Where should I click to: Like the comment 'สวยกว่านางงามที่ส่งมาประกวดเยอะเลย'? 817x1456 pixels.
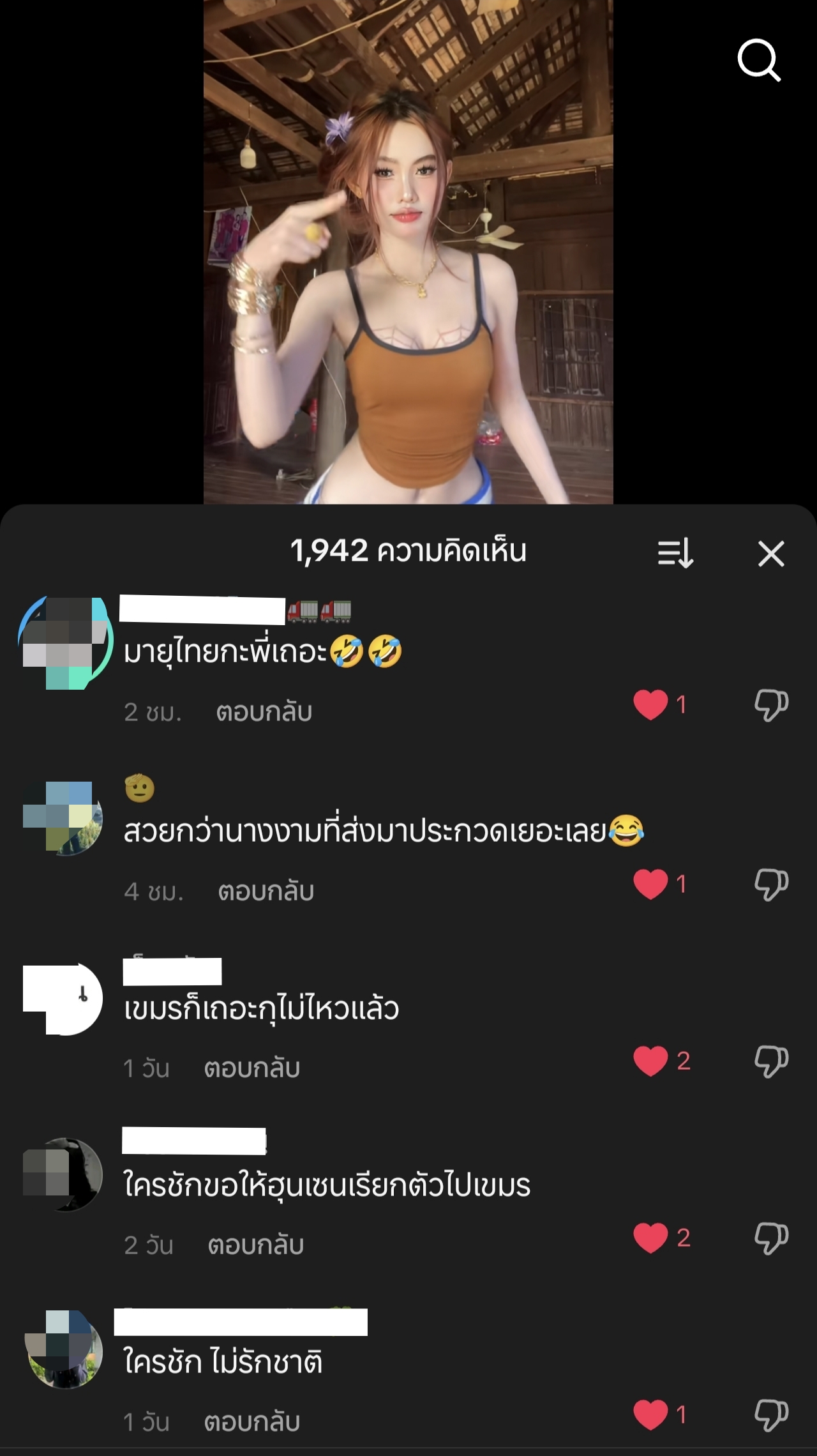pyautogui.click(x=650, y=884)
